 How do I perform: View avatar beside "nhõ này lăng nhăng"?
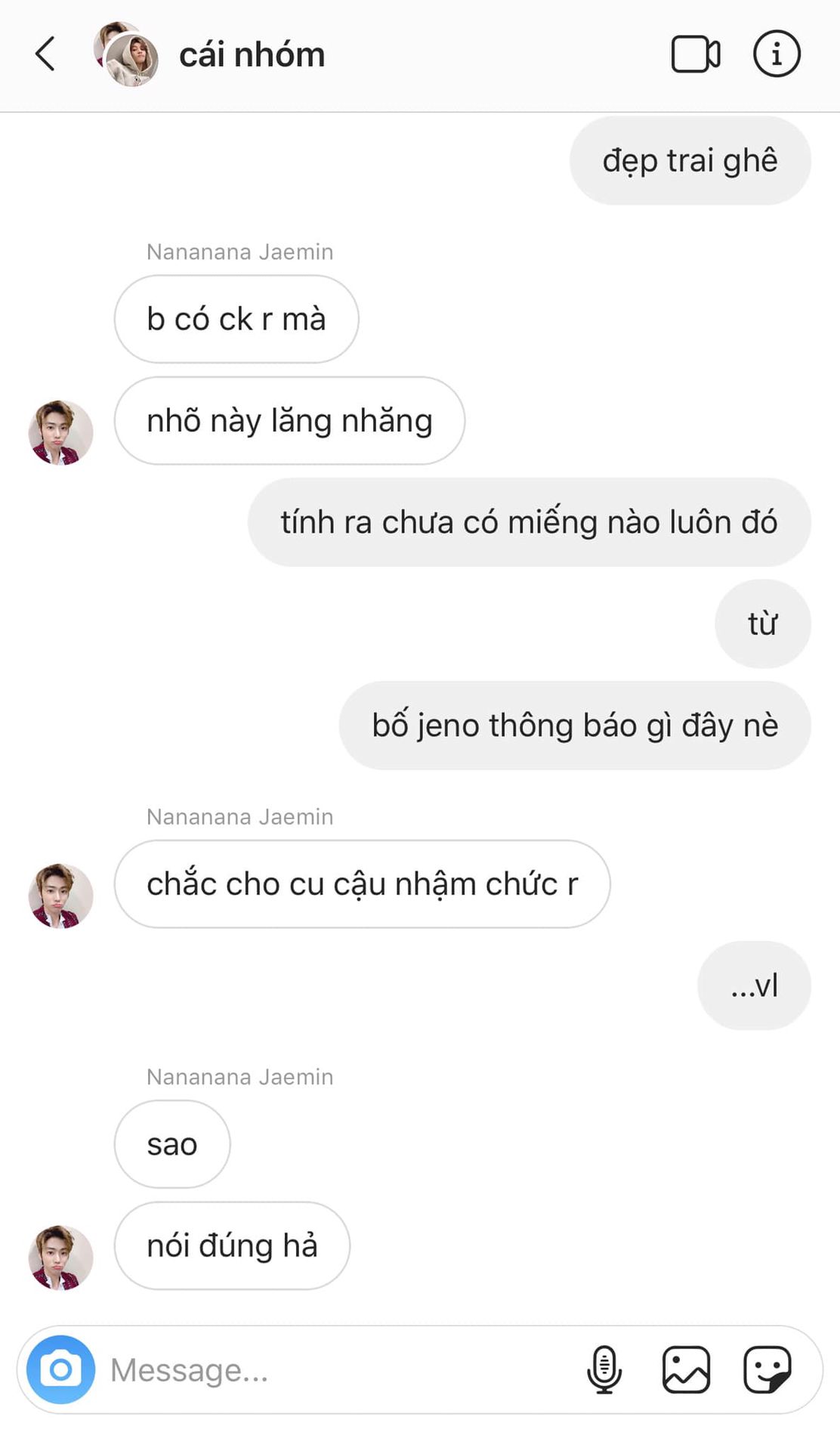coord(60,432)
